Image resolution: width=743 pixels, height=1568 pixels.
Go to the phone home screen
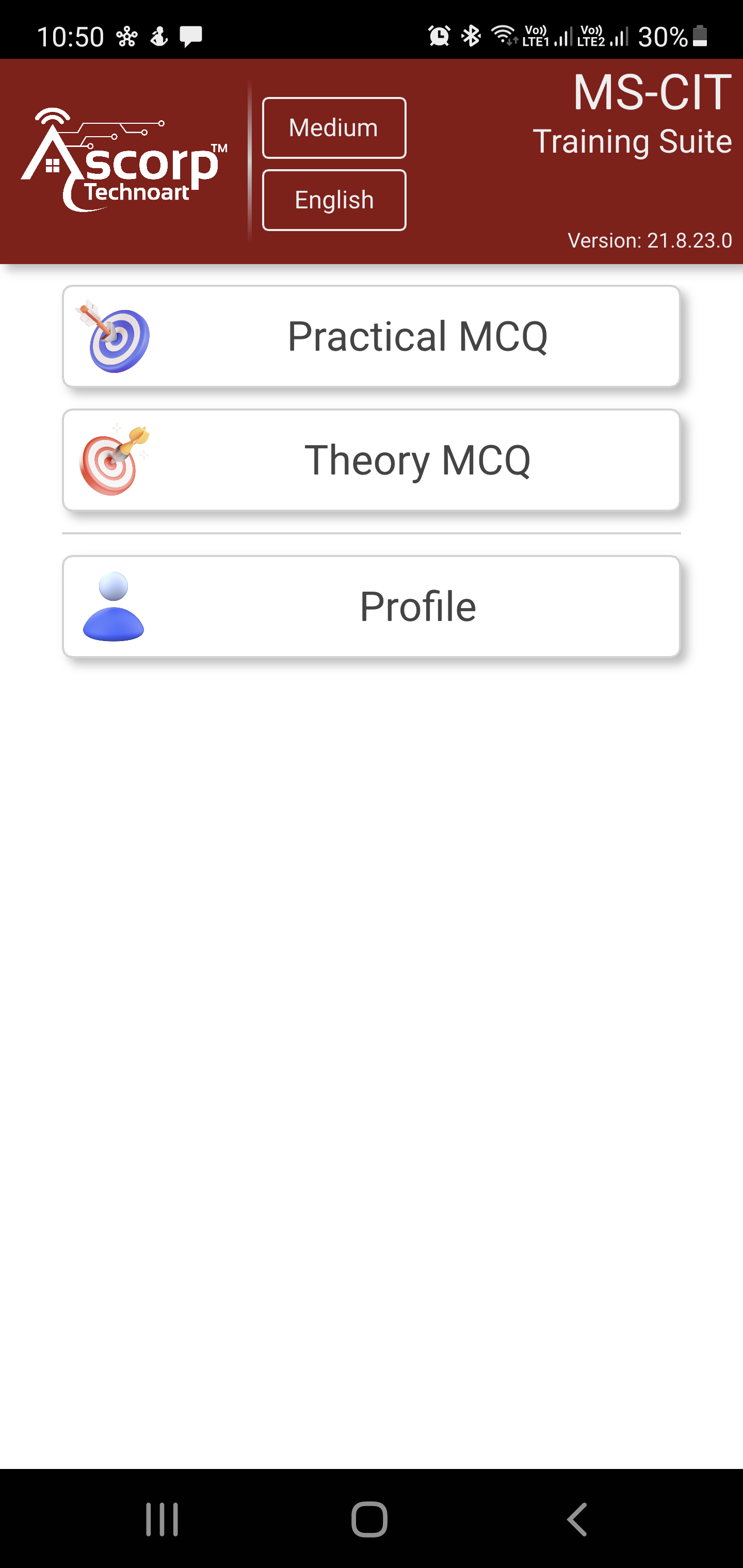tap(369, 1520)
